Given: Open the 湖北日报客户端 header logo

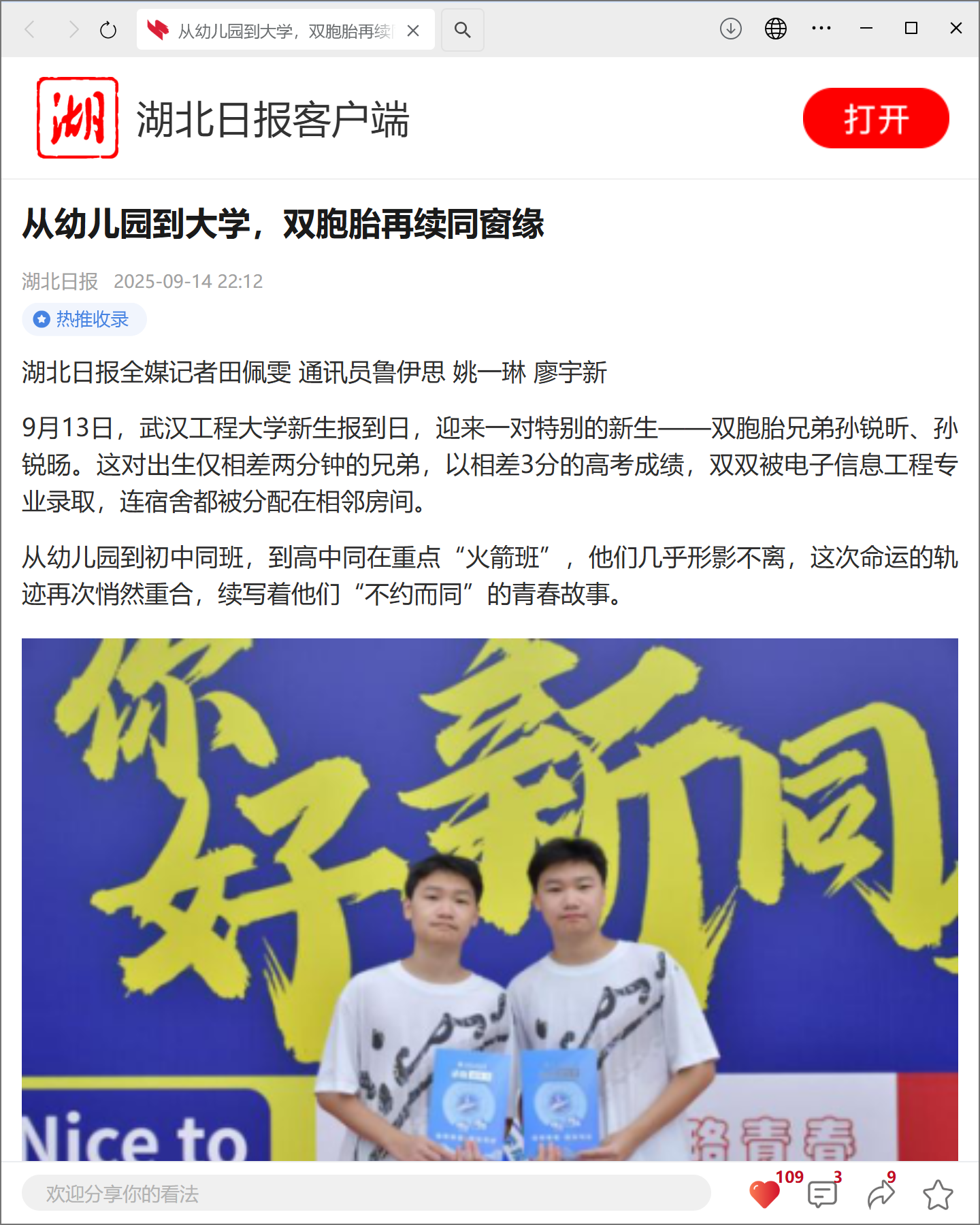Looking at the screenshot, I should pos(78,118).
